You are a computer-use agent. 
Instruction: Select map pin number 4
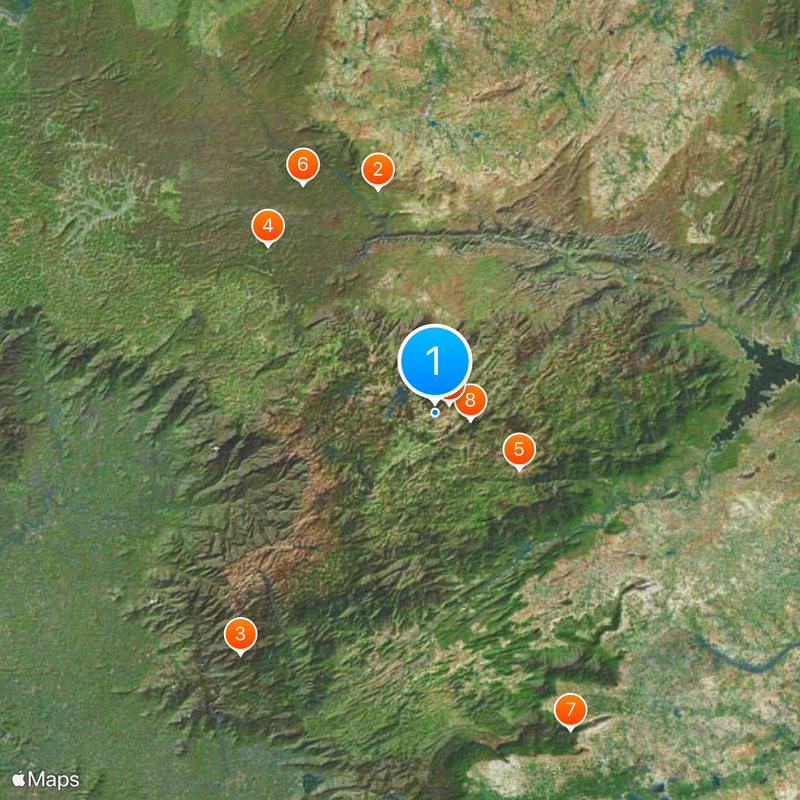(267, 226)
